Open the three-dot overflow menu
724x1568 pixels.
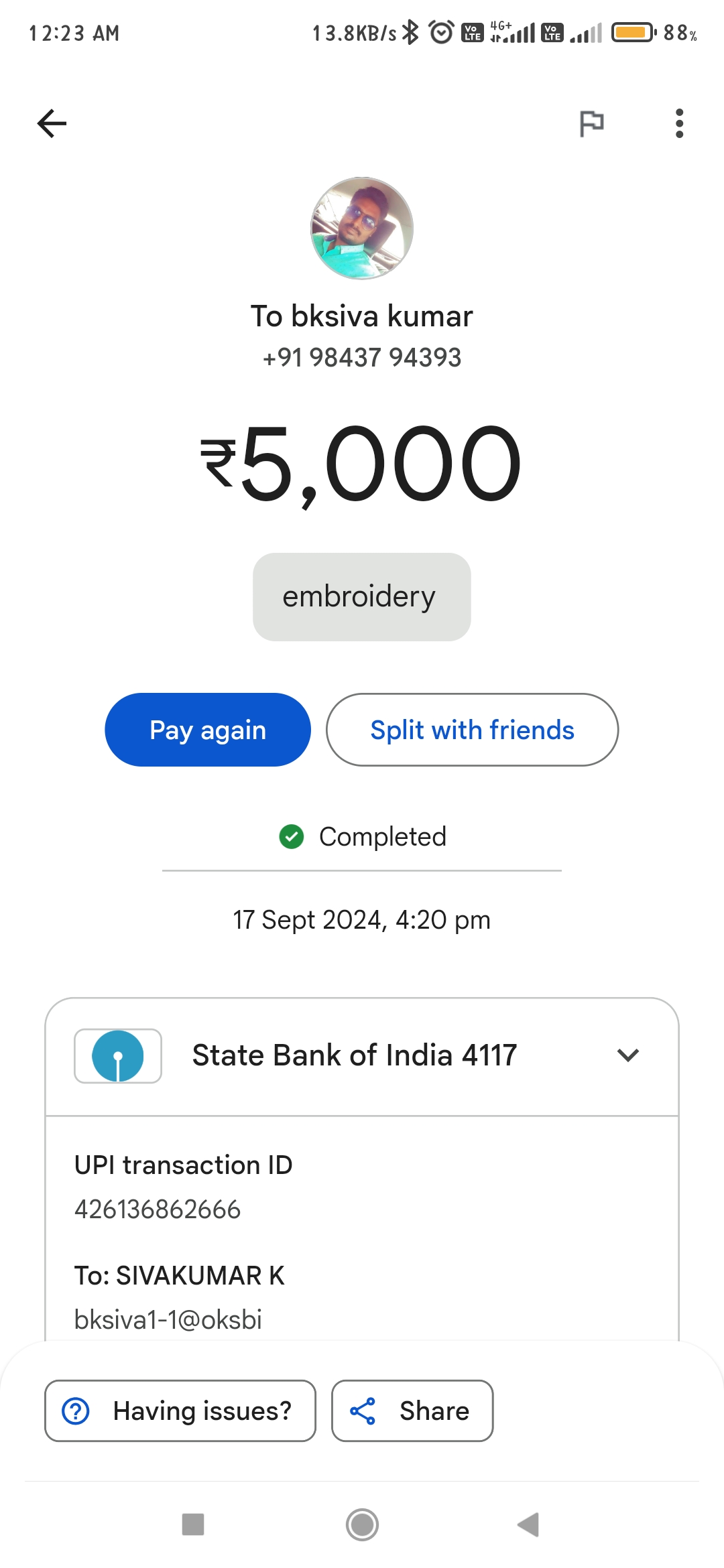pyautogui.click(x=679, y=123)
